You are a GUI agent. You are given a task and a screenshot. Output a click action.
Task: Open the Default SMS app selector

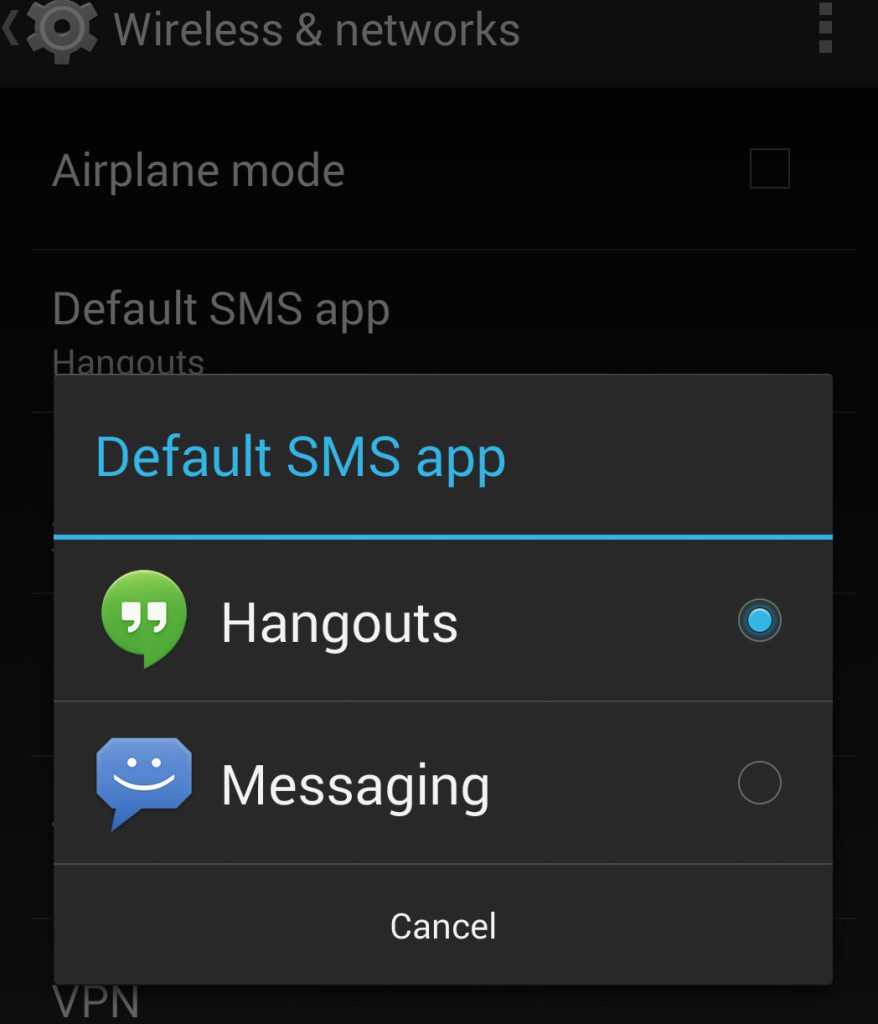click(x=221, y=310)
